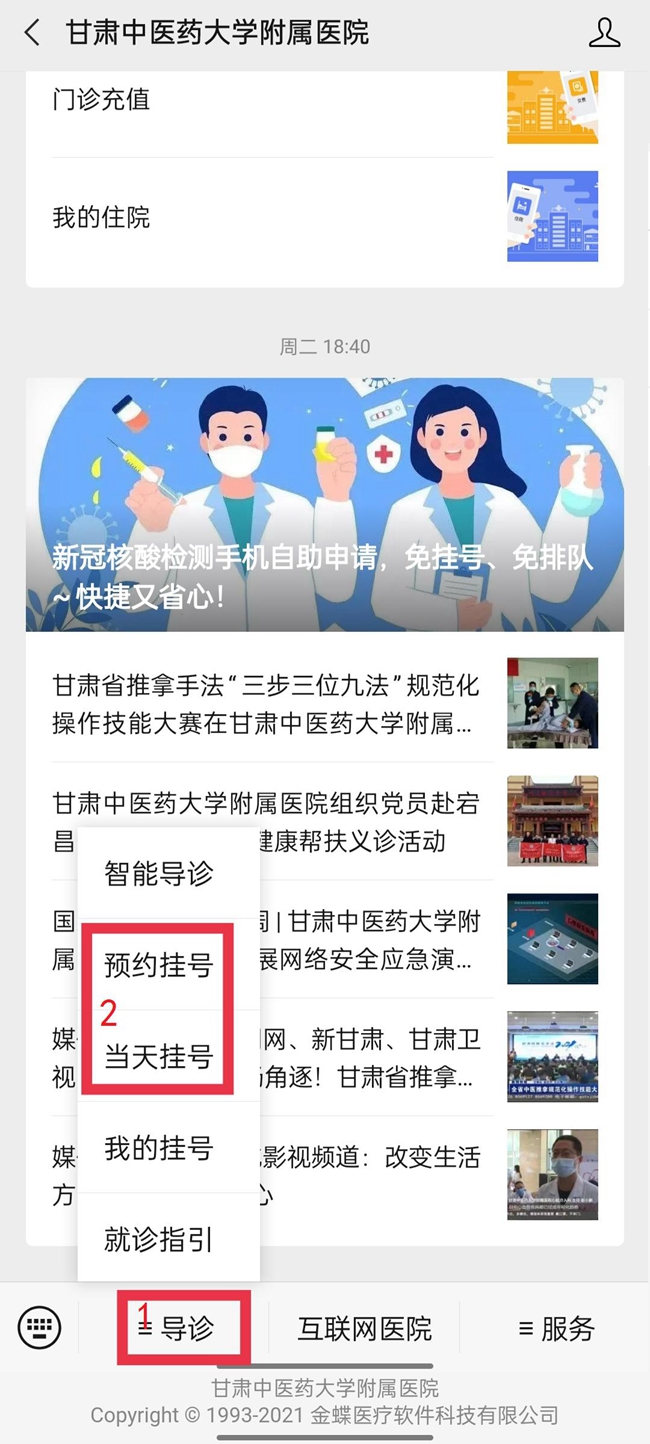The height and width of the screenshot is (1444, 650).
Task: Open the account profile icon
Action: coord(604,33)
